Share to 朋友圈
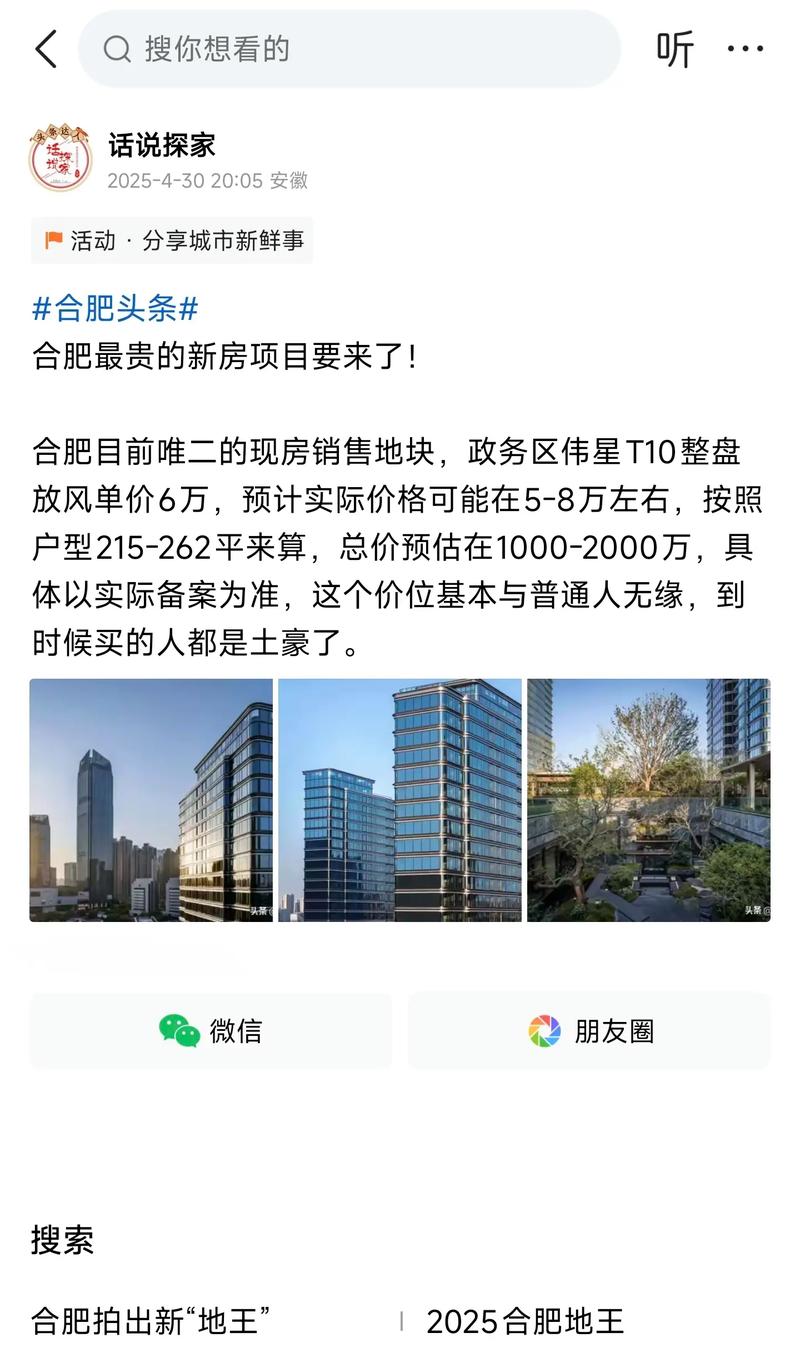This screenshot has width=800, height=1353. coord(589,1031)
